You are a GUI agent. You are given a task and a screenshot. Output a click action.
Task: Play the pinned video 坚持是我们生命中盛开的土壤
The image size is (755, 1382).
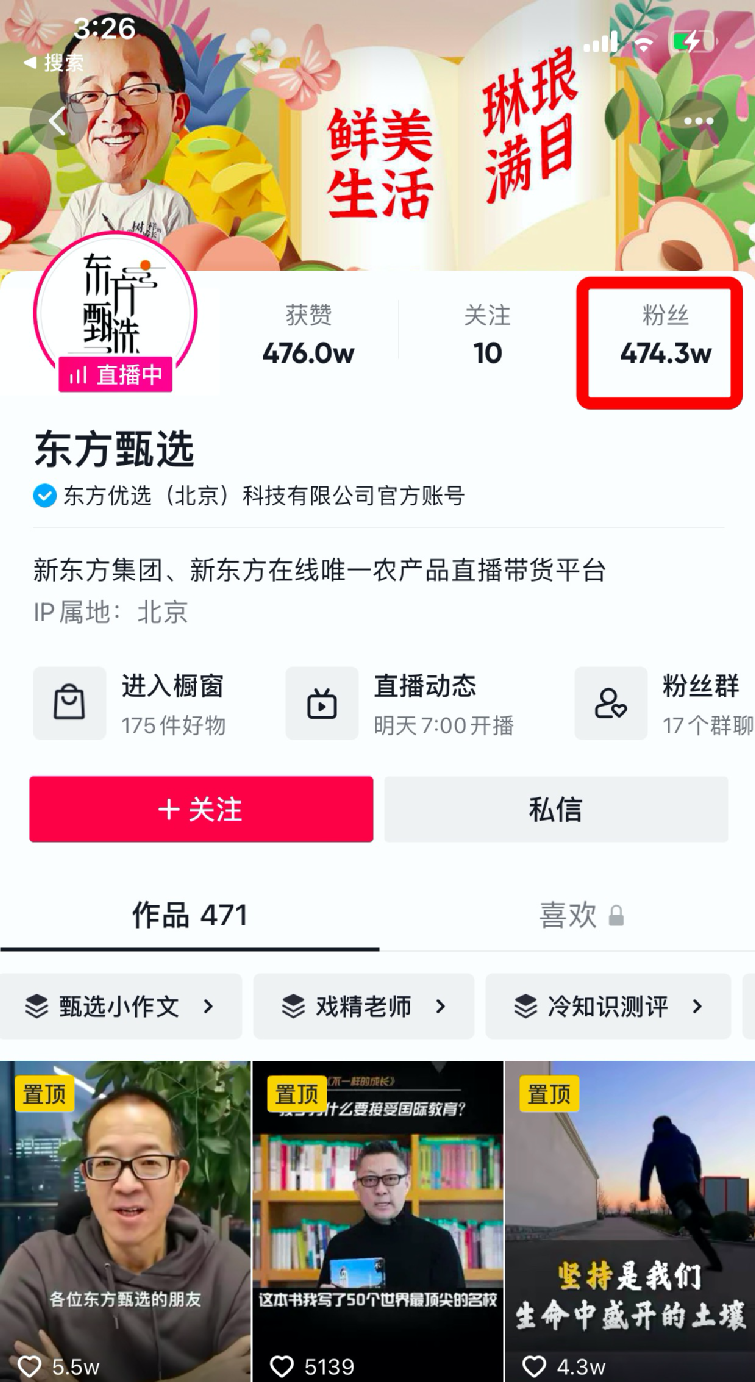coord(630,1220)
